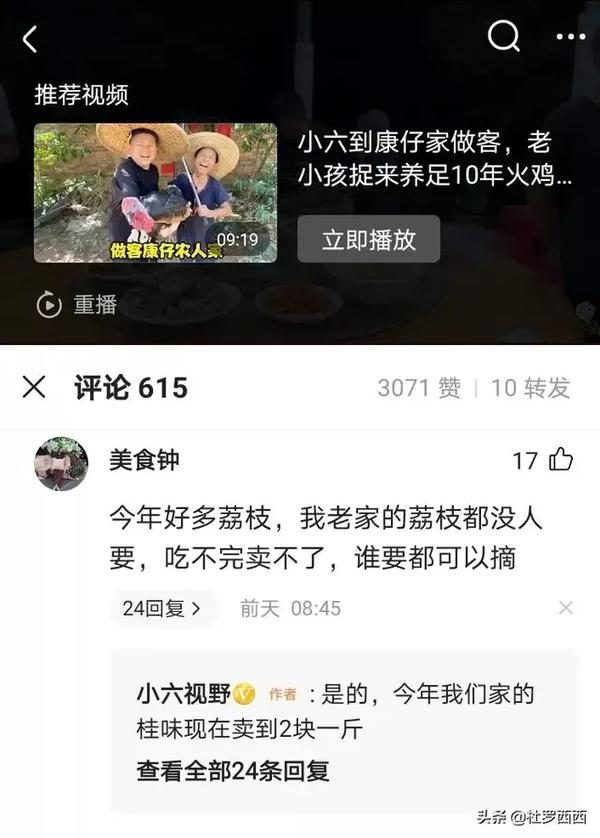Viewport: 600px width, 838px height.
Task: Go back using the top-left arrow
Action: pyautogui.click(x=30, y=39)
